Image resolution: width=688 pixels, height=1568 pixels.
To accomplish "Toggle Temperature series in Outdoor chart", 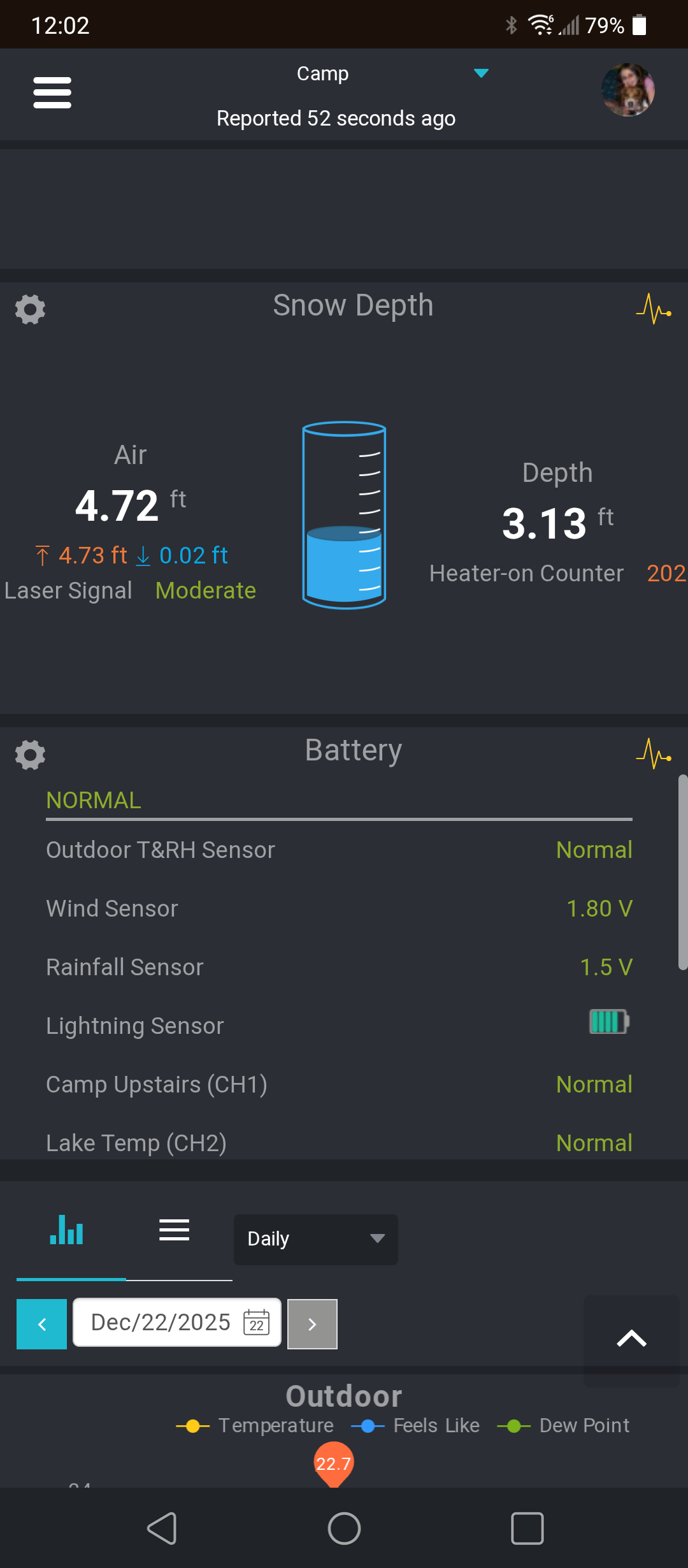I will point(255,1426).
